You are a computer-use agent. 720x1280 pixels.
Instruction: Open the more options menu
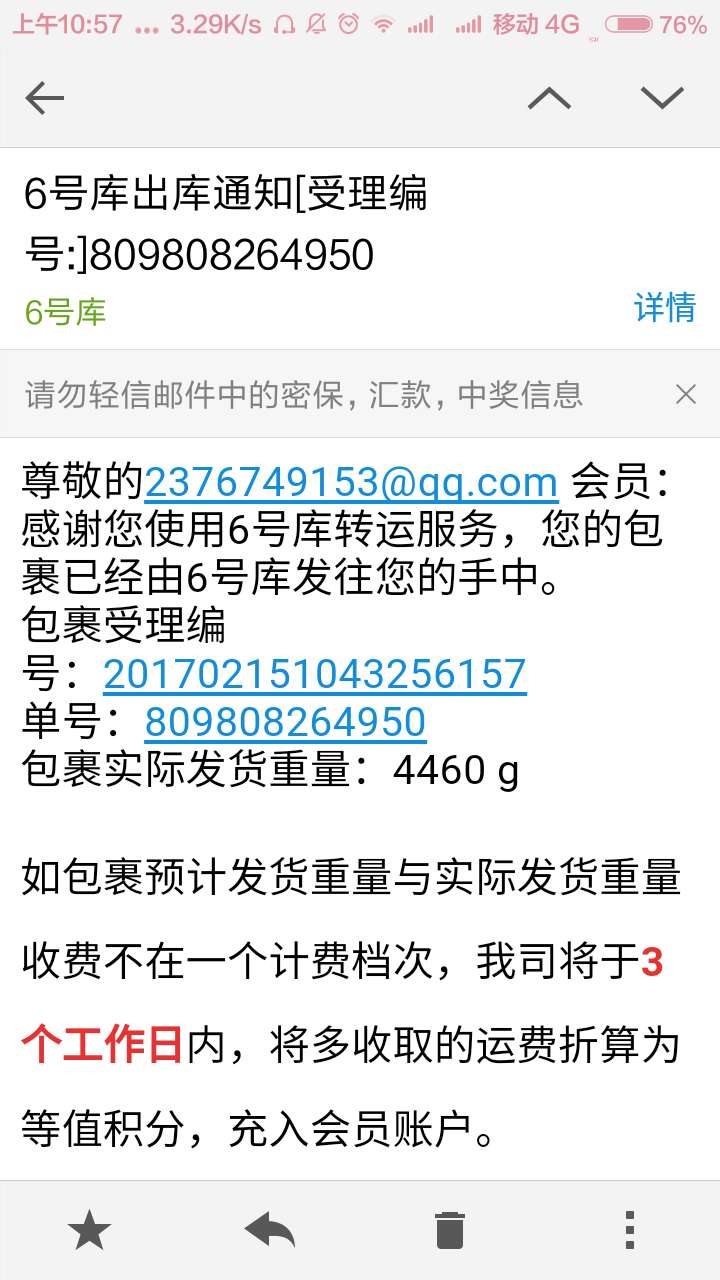coord(629,1230)
